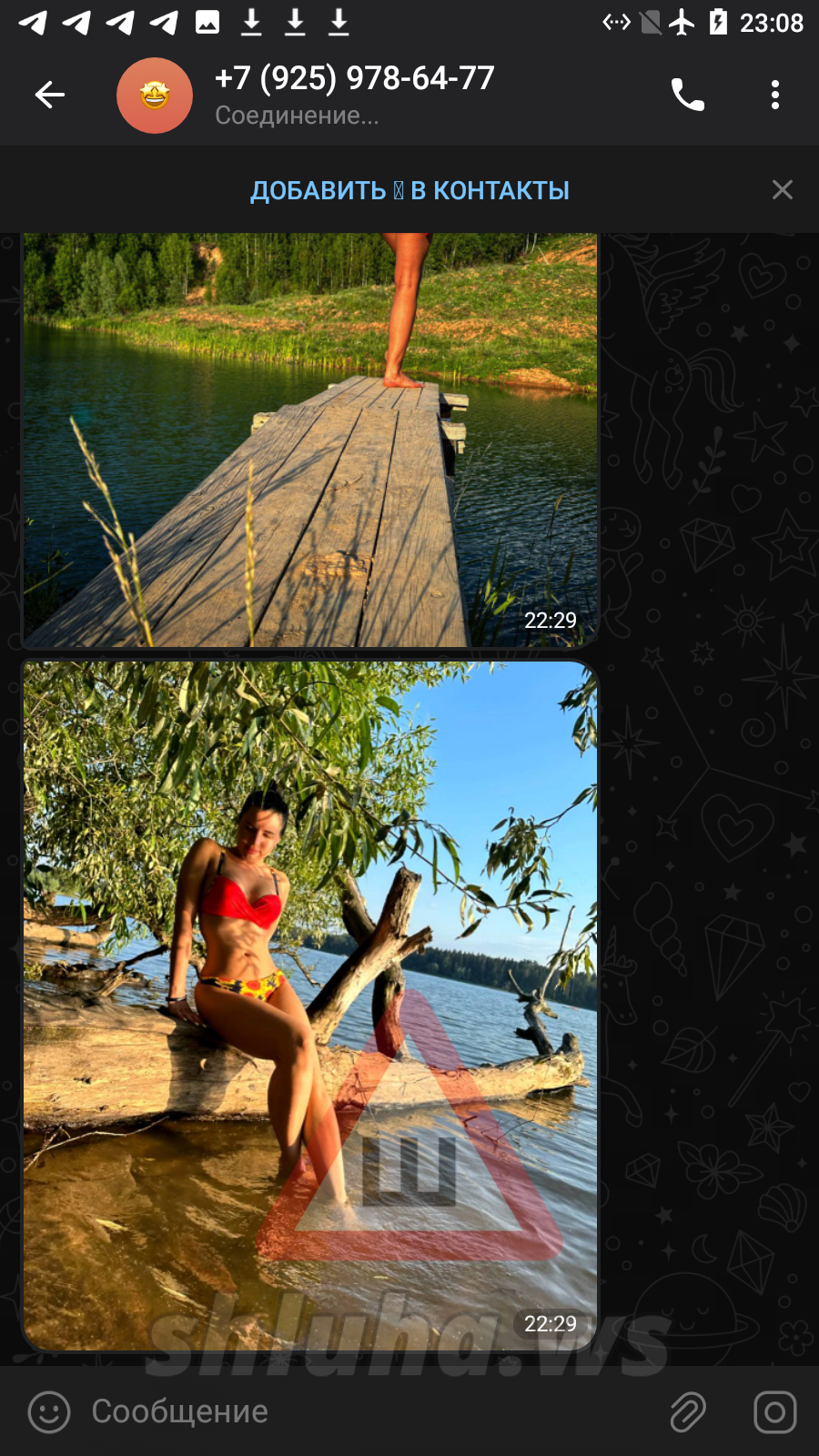Add this number to contacts
The image size is (819, 1456).
point(409,190)
